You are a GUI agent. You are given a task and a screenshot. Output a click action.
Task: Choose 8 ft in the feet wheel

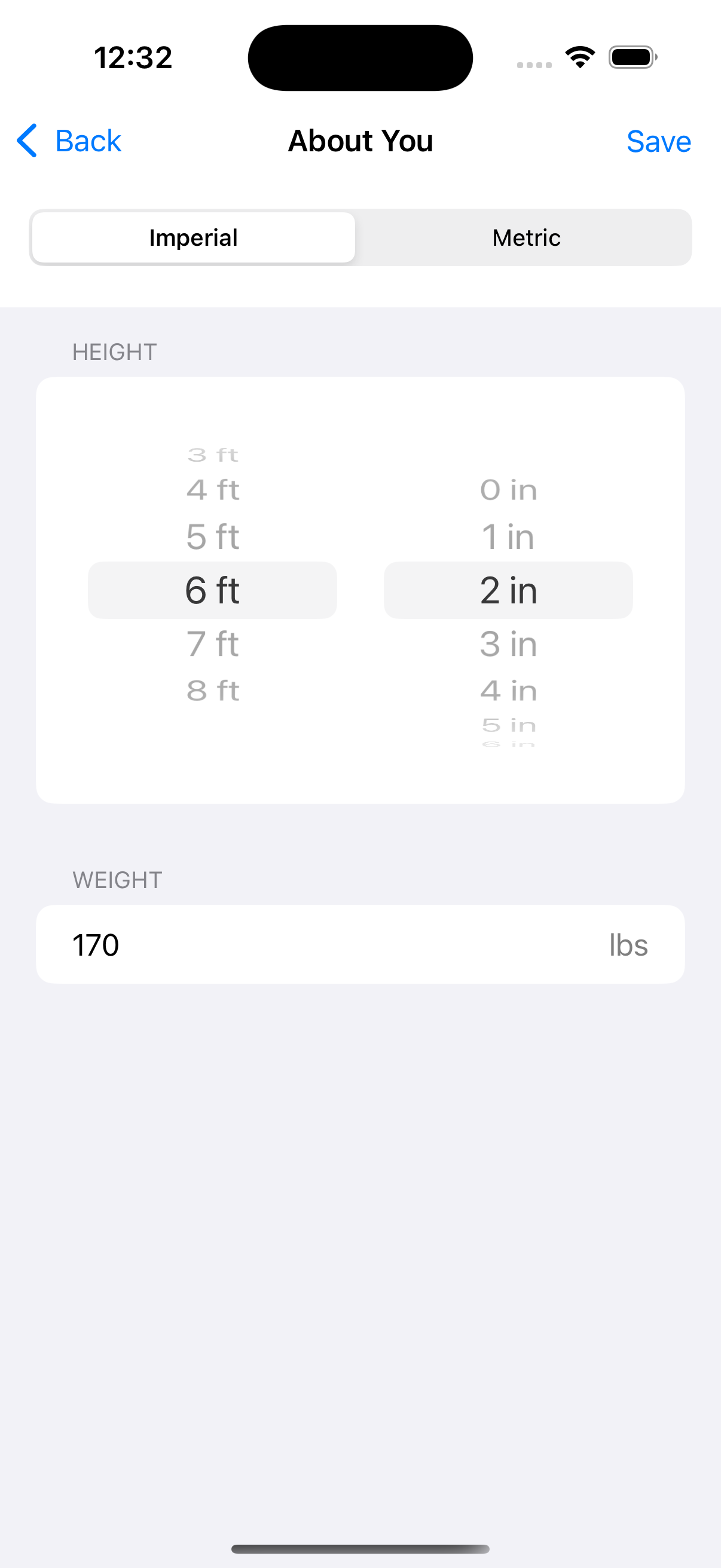pos(212,691)
